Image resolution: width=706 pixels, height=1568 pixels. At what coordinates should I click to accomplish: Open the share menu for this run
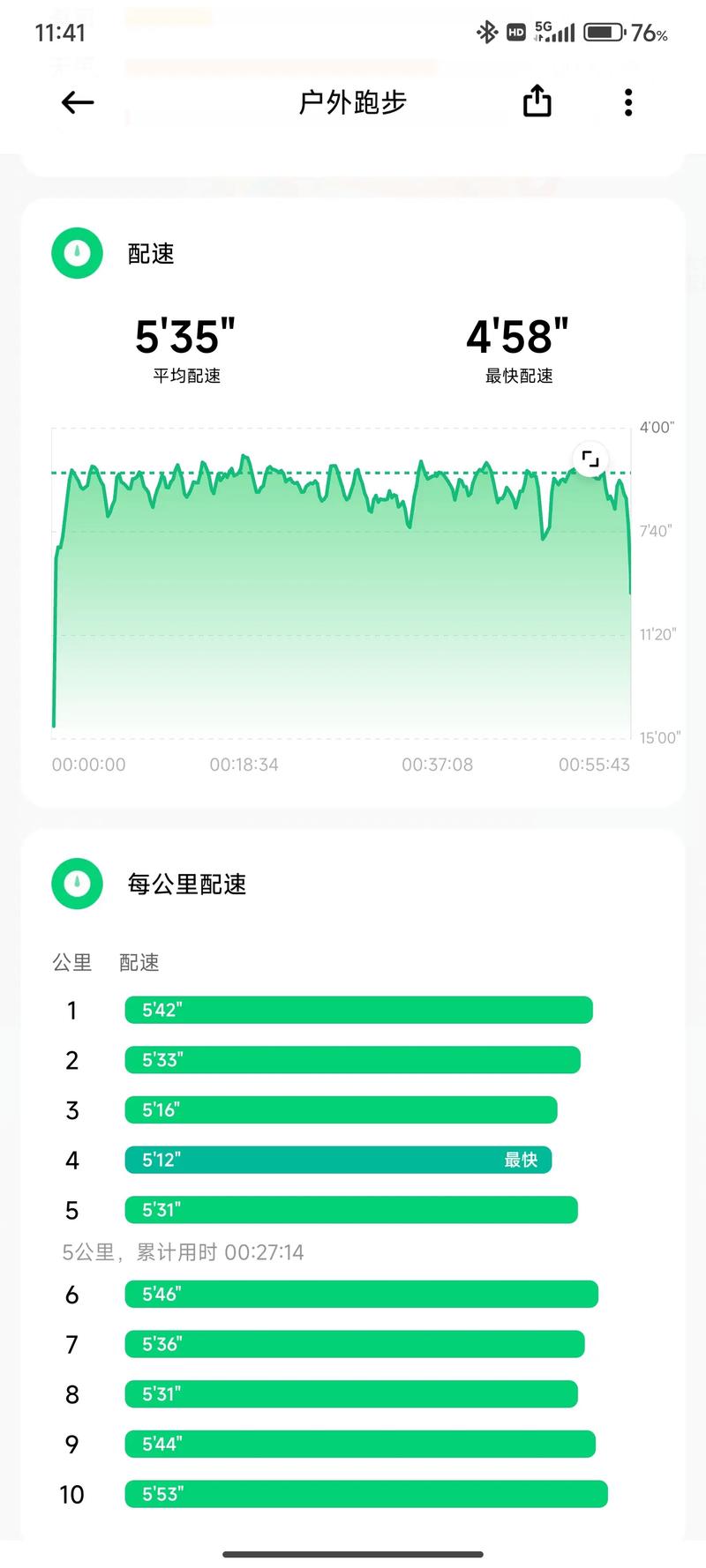[x=537, y=101]
